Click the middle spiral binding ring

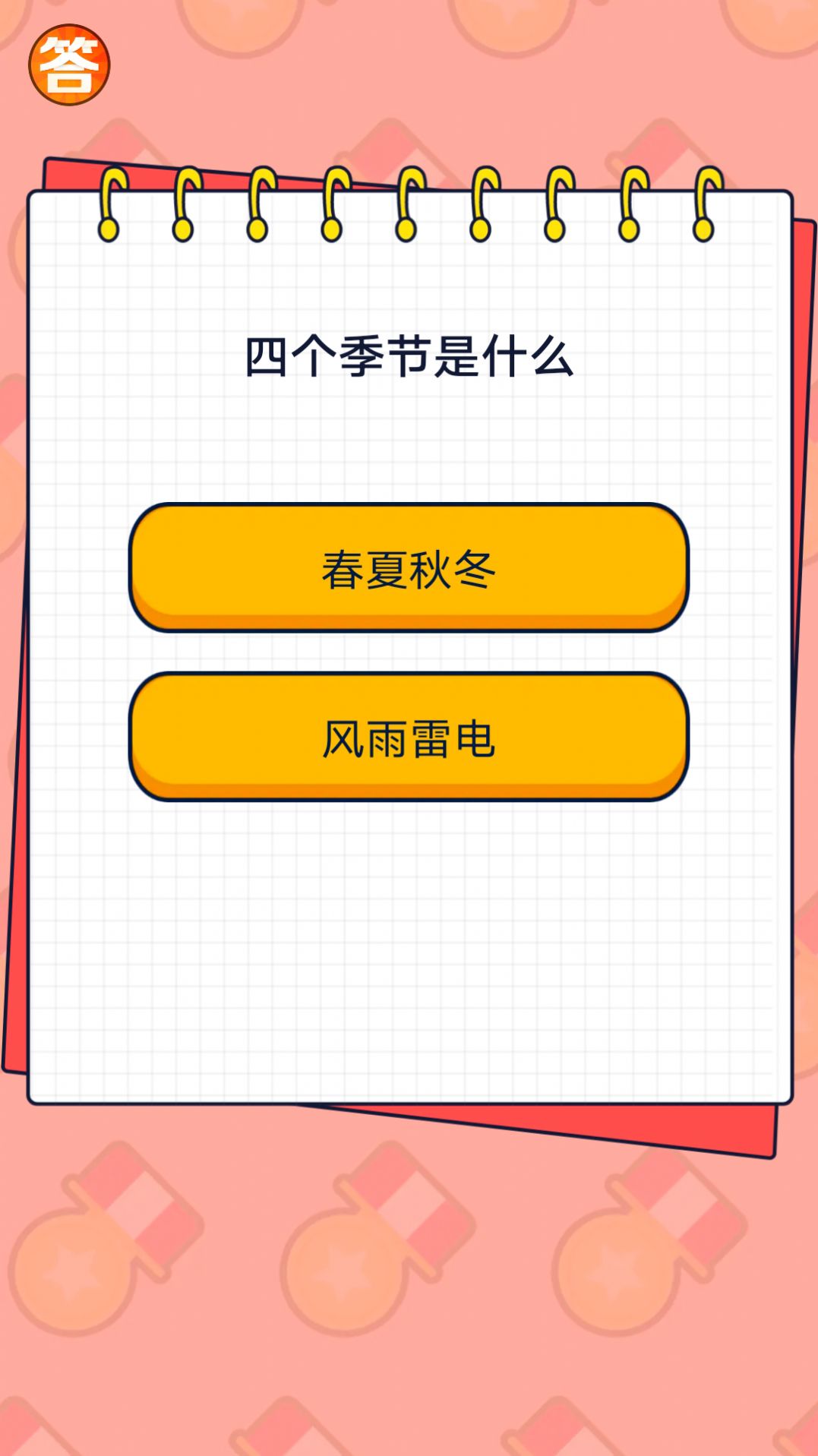(408, 201)
